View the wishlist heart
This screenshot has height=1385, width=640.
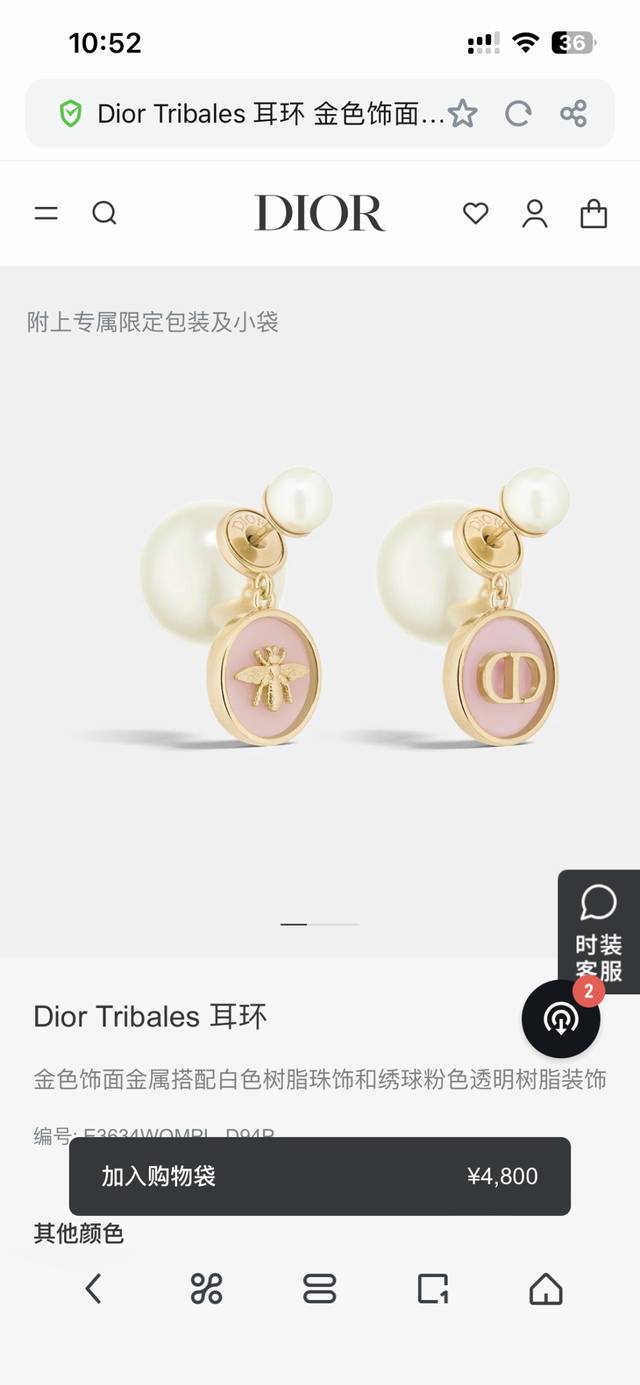coord(476,213)
